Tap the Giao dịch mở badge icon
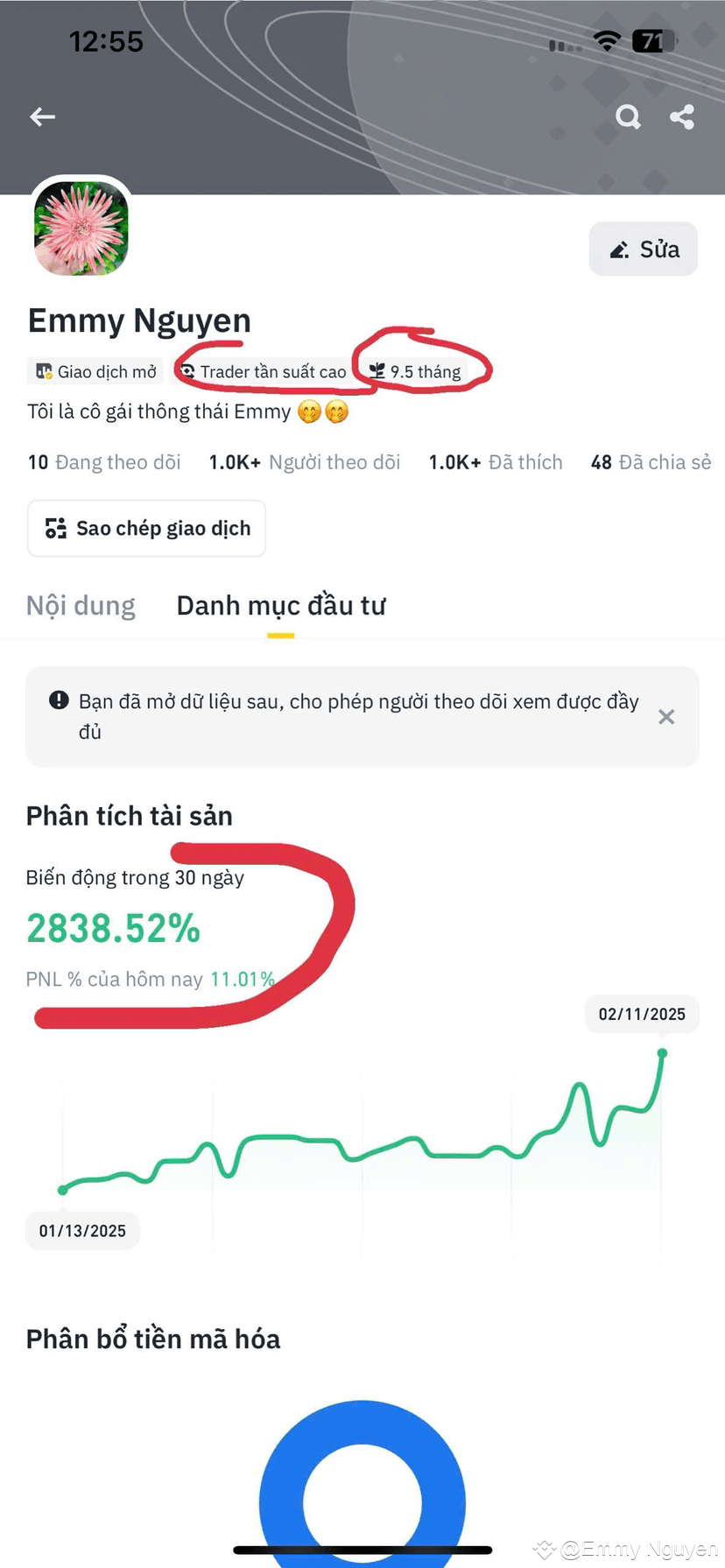The width and height of the screenshot is (725, 1568). click(42, 371)
